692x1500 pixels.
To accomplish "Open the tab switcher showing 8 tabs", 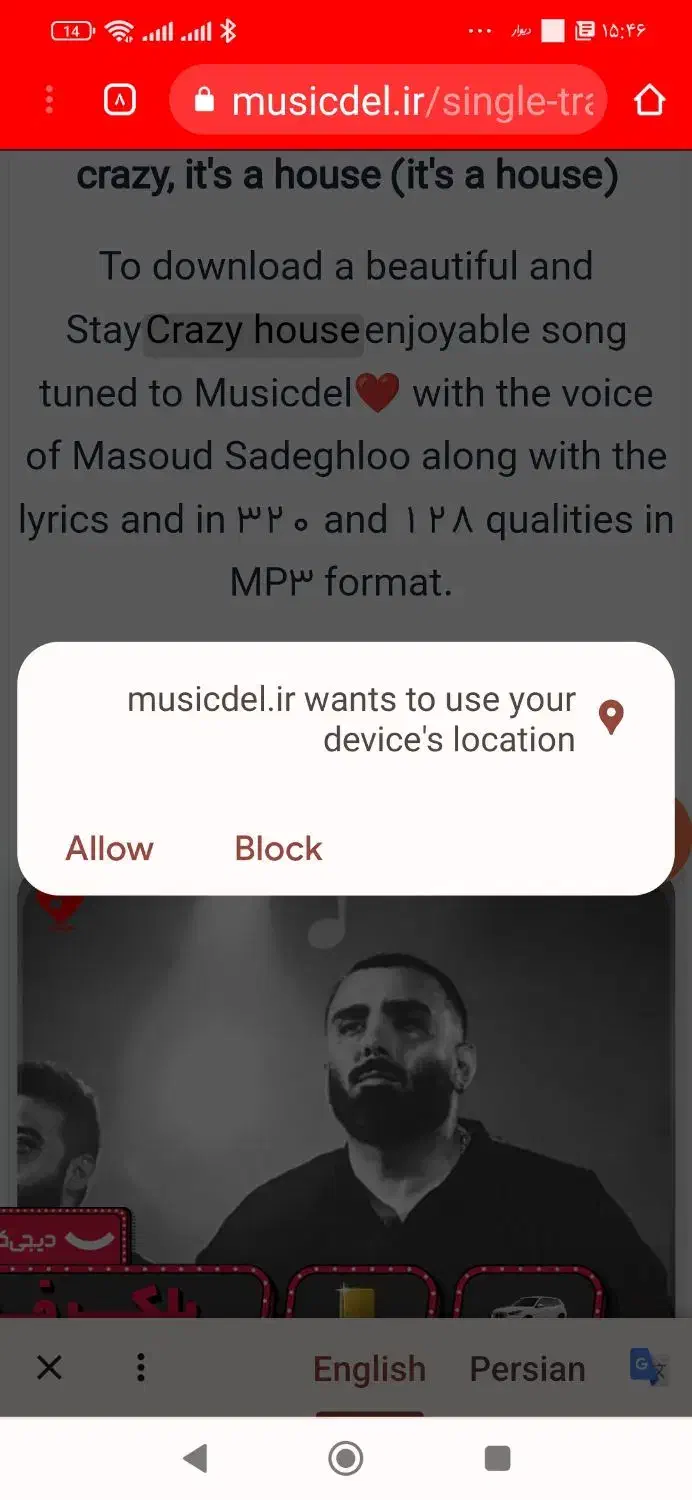I will point(120,100).
